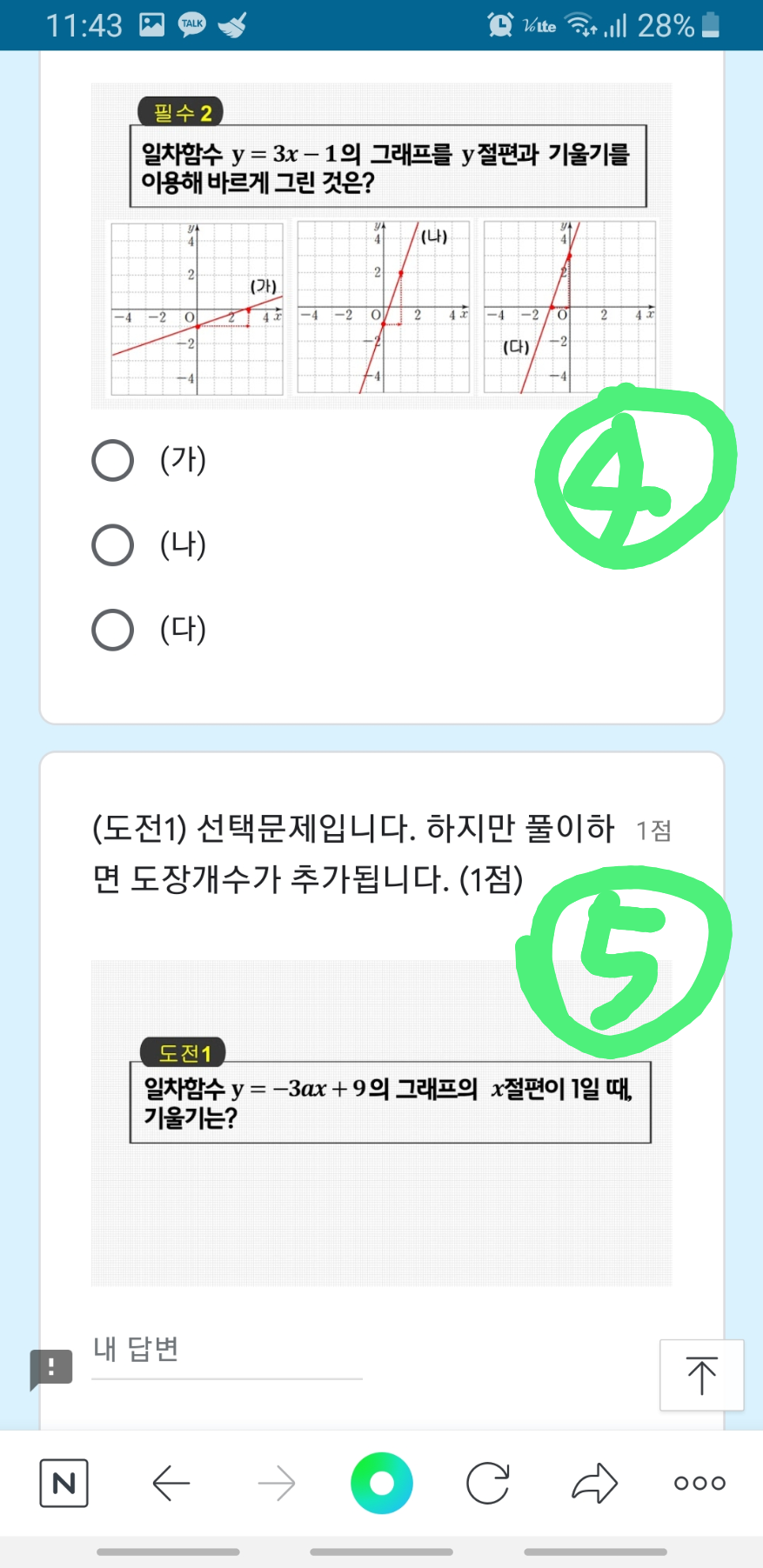Go forward to the next page
Image resolution: width=763 pixels, height=1568 pixels.
point(277,1483)
